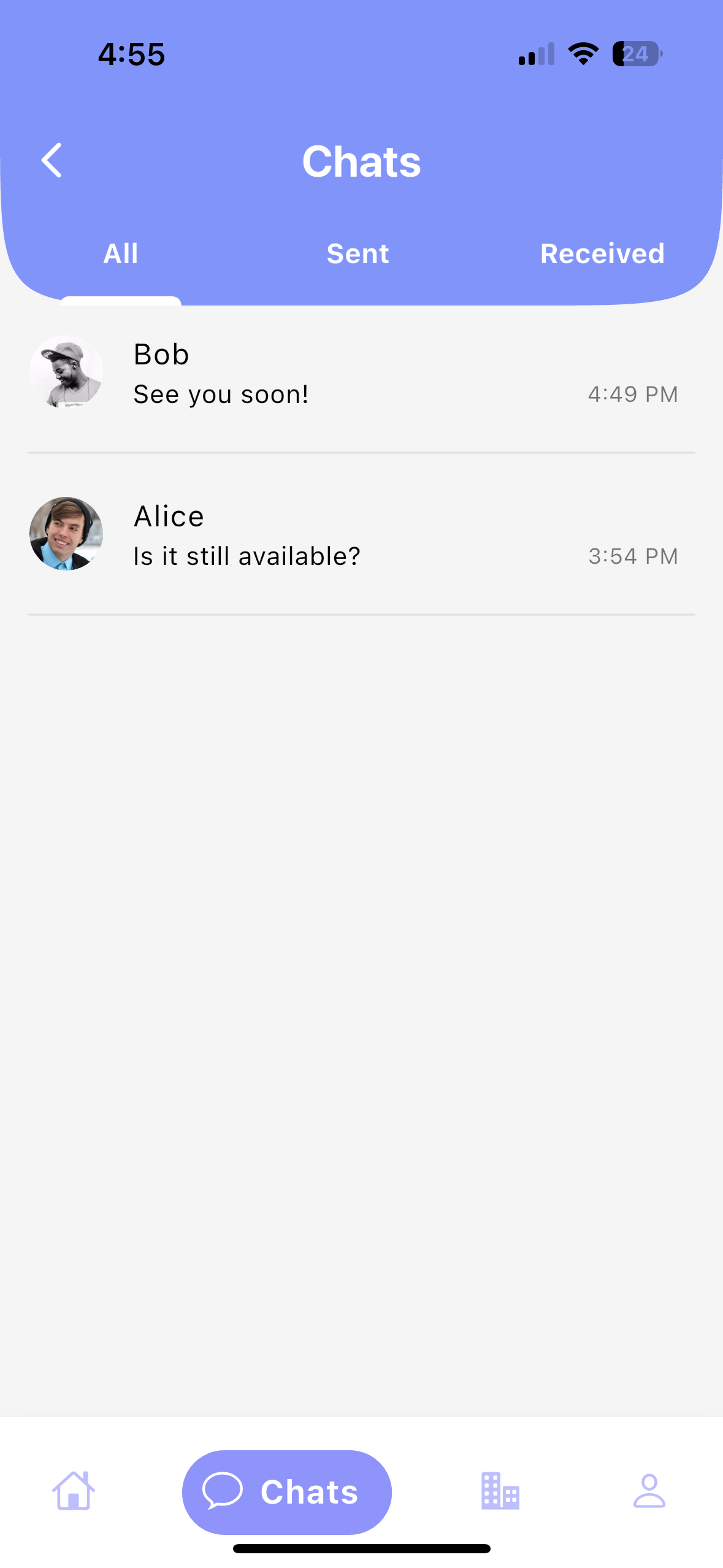Go back using the top-left arrow
The width and height of the screenshot is (723, 1568).
point(52,161)
